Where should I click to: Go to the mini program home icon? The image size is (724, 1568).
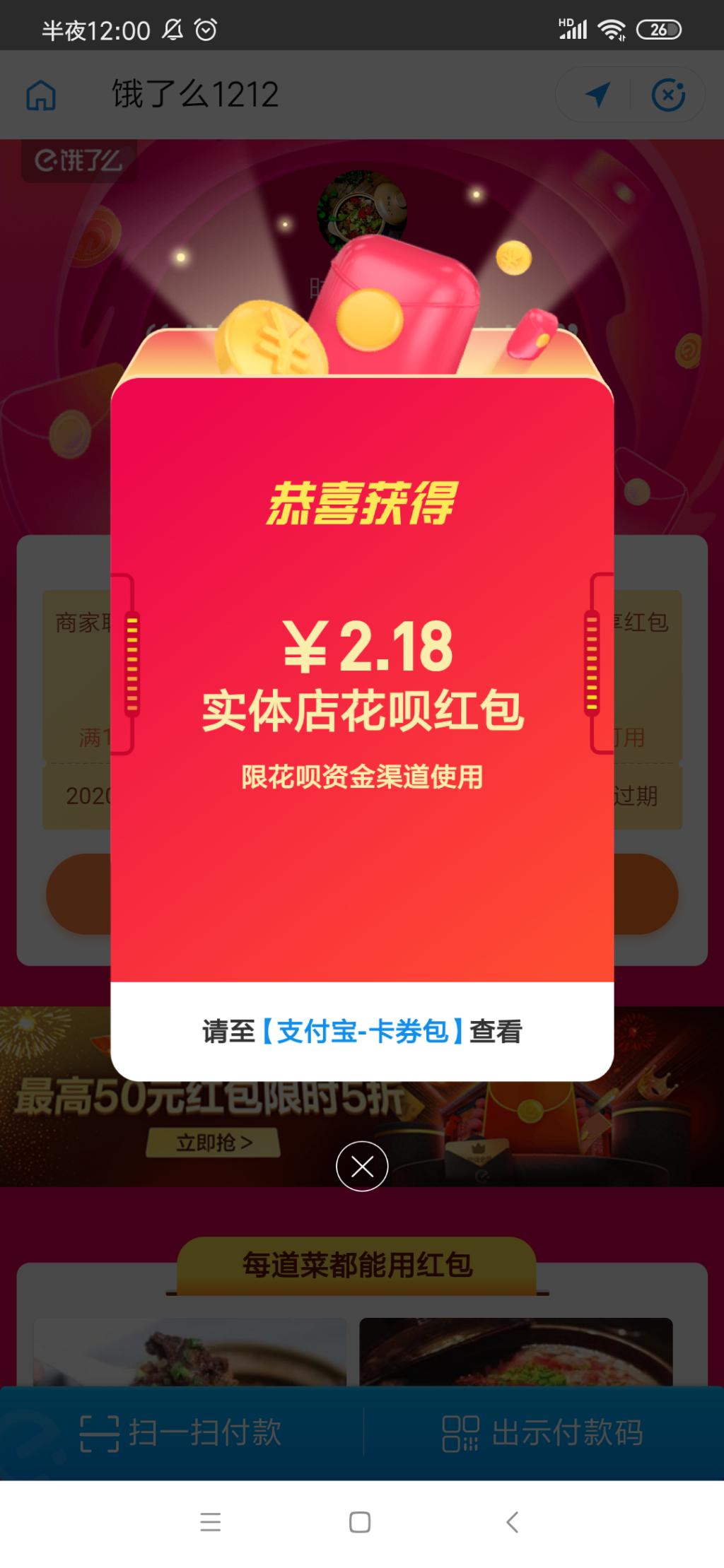tap(41, 95)
